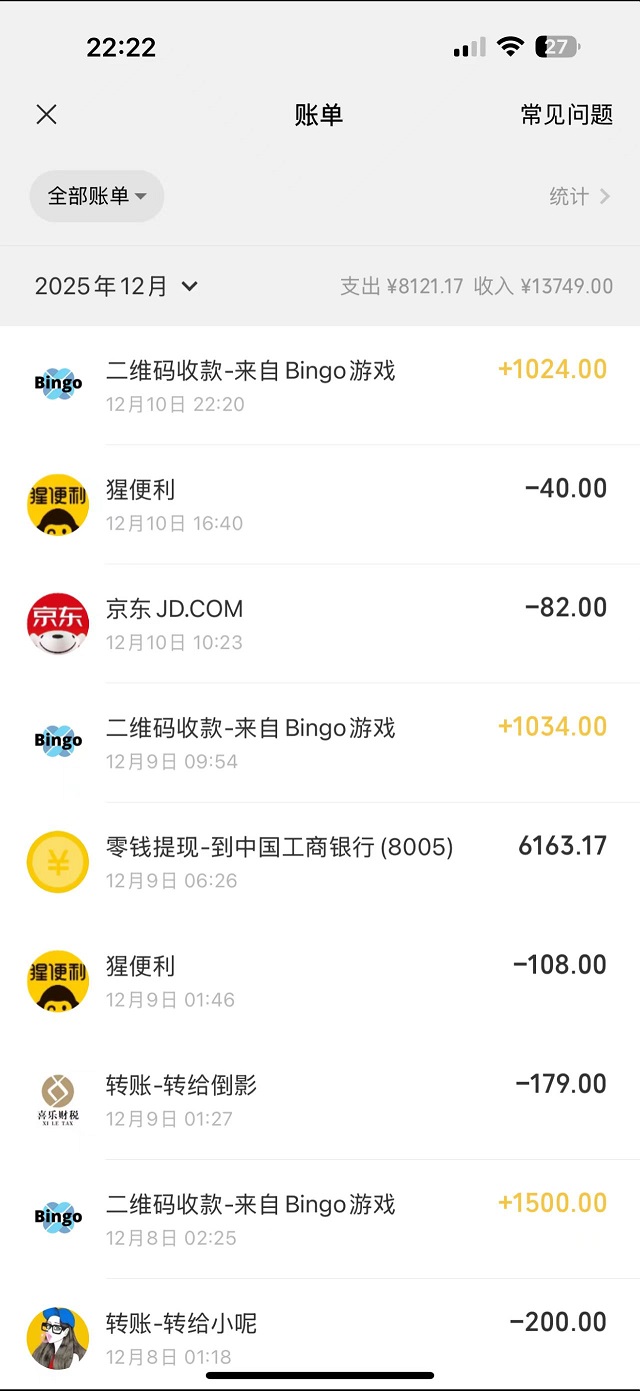The image size is (640, 1391).
Task: View the 转账-转给倒影 transfer
Action: pos(320,1099)
